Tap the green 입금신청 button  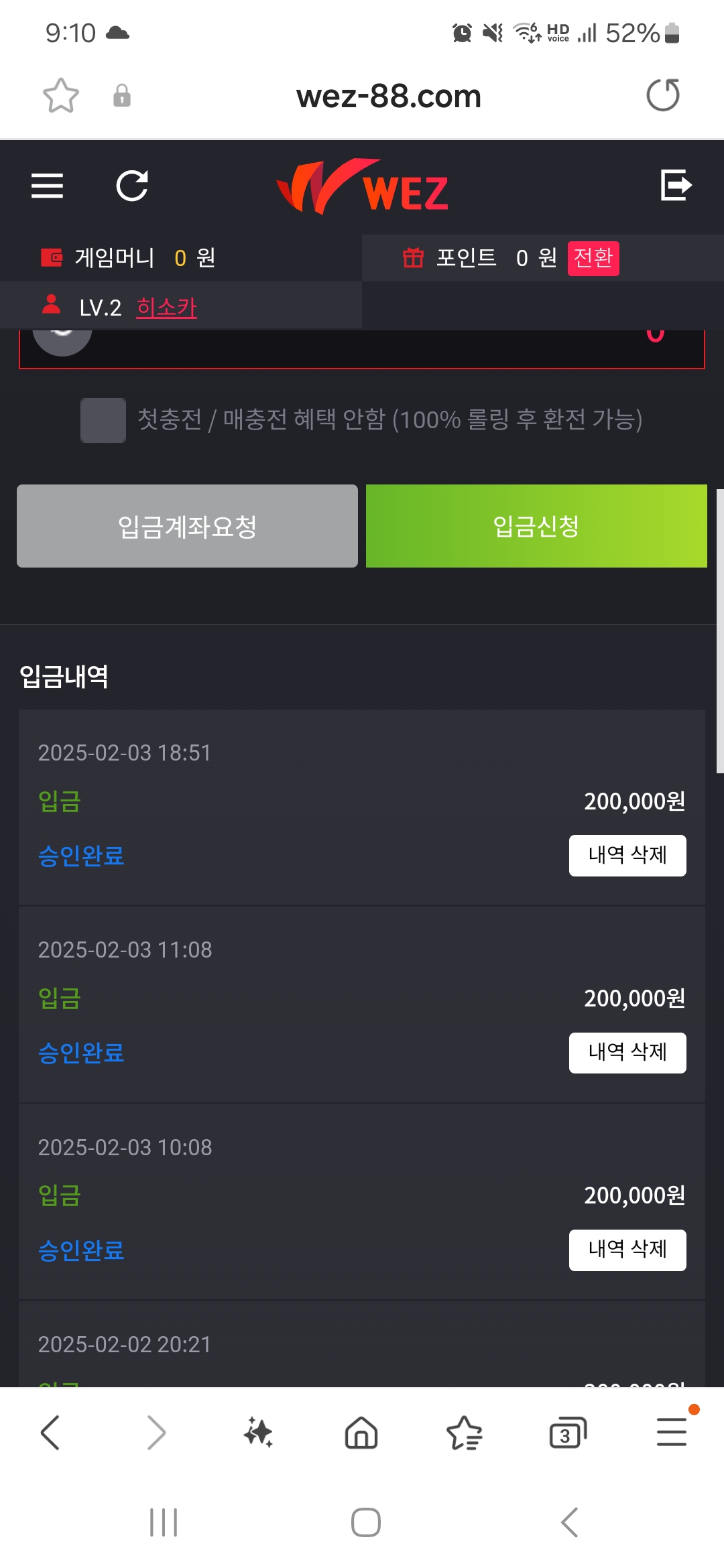(x=536, y=526)
